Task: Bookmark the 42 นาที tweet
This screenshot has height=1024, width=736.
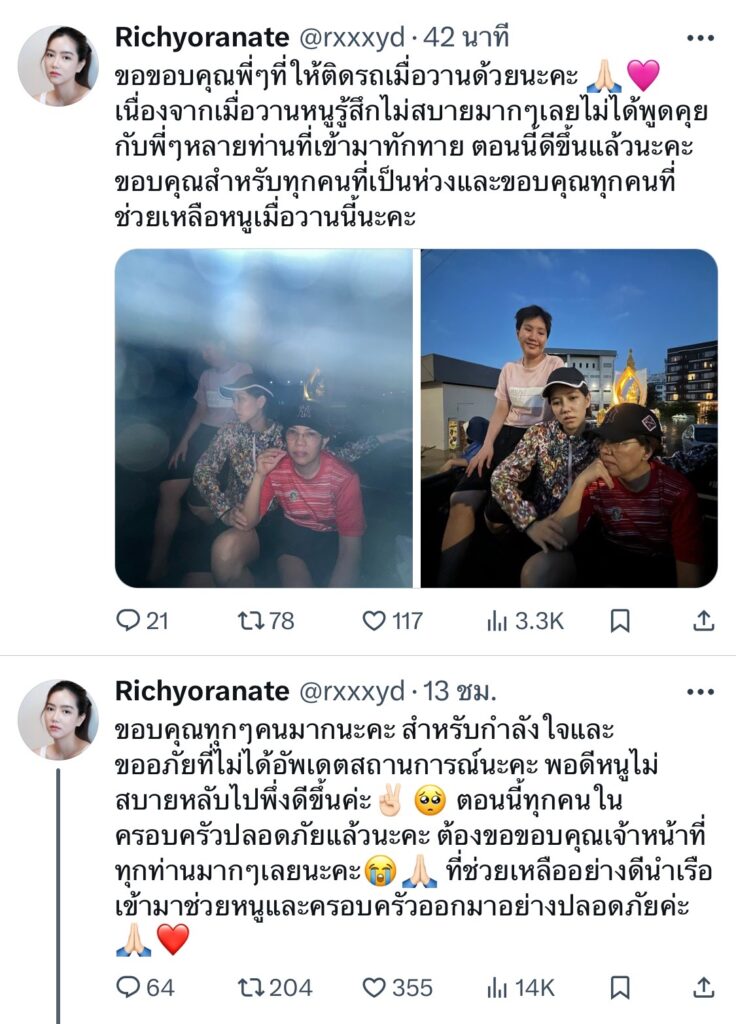Action: (x=620, y=621)
